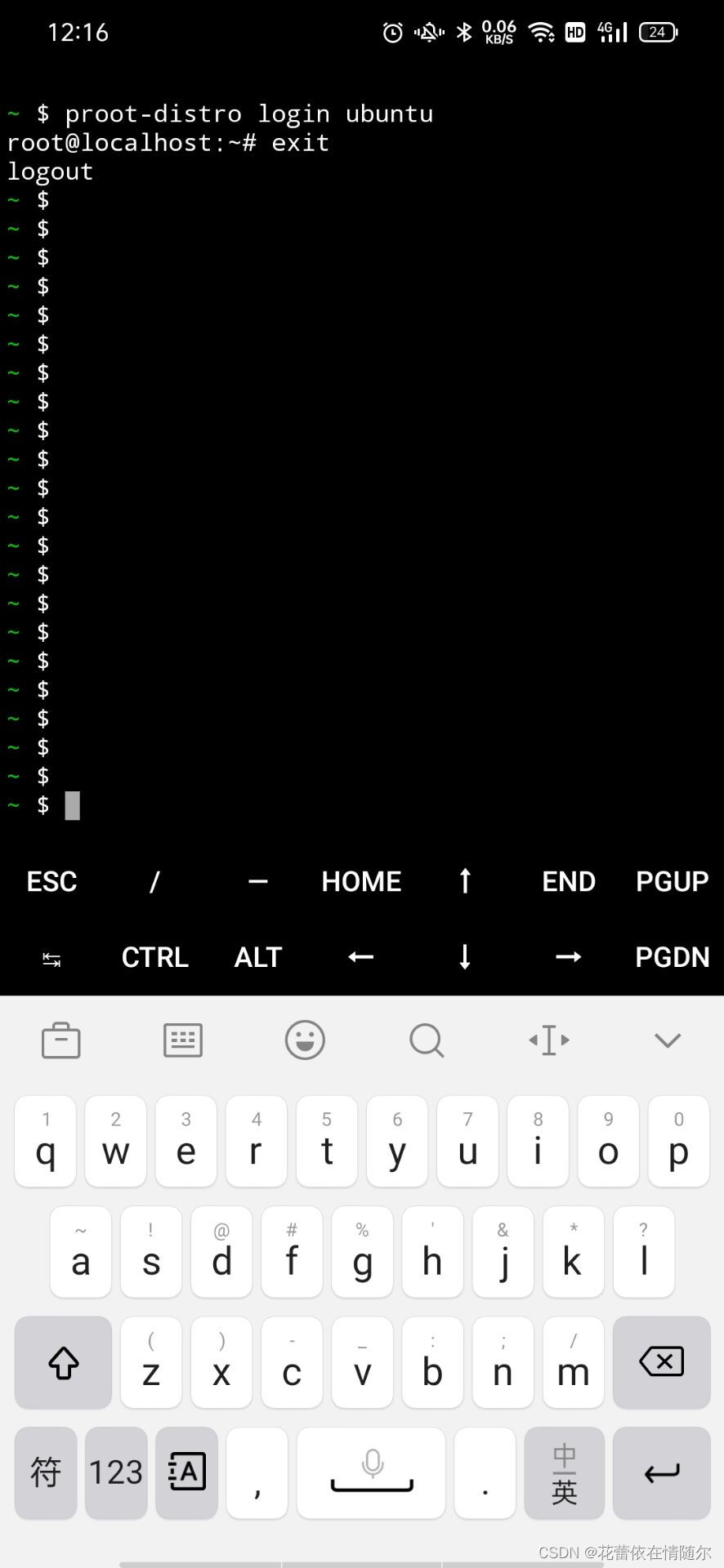
Task: Open the emoji panel on the keyboard
Action: pos(305,1040)
